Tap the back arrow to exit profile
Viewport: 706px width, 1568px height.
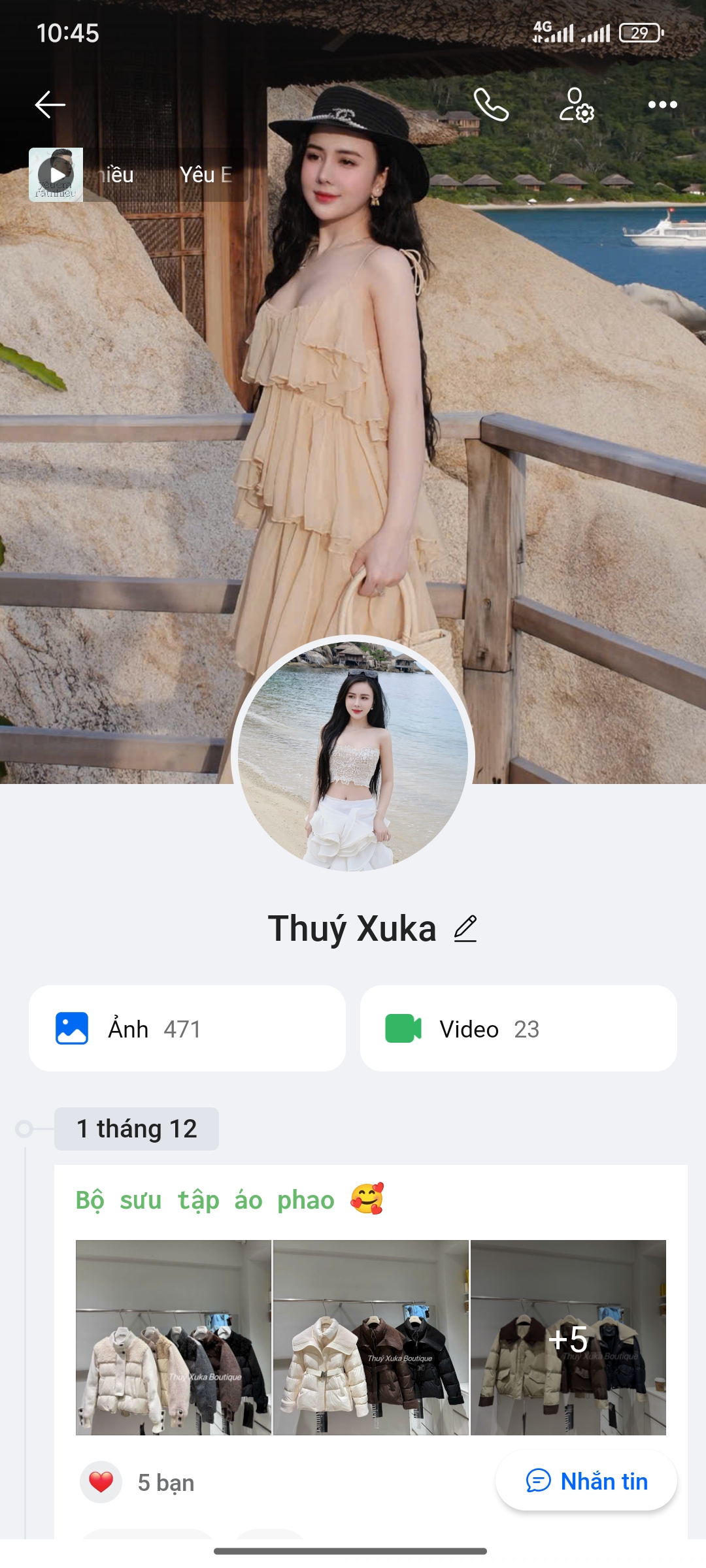point(50,105)
